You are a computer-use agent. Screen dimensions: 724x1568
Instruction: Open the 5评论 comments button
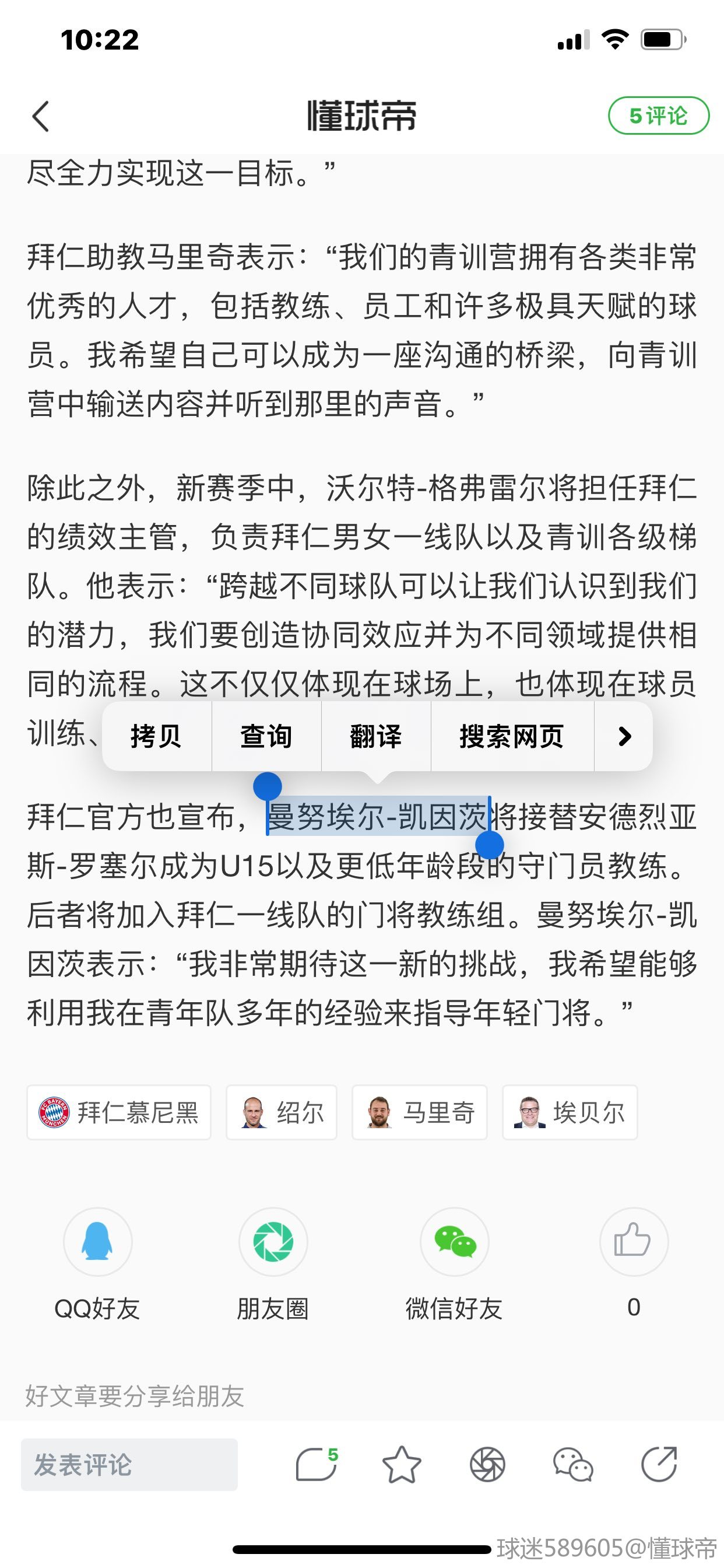pyautogui.click(x=658, y=116)
